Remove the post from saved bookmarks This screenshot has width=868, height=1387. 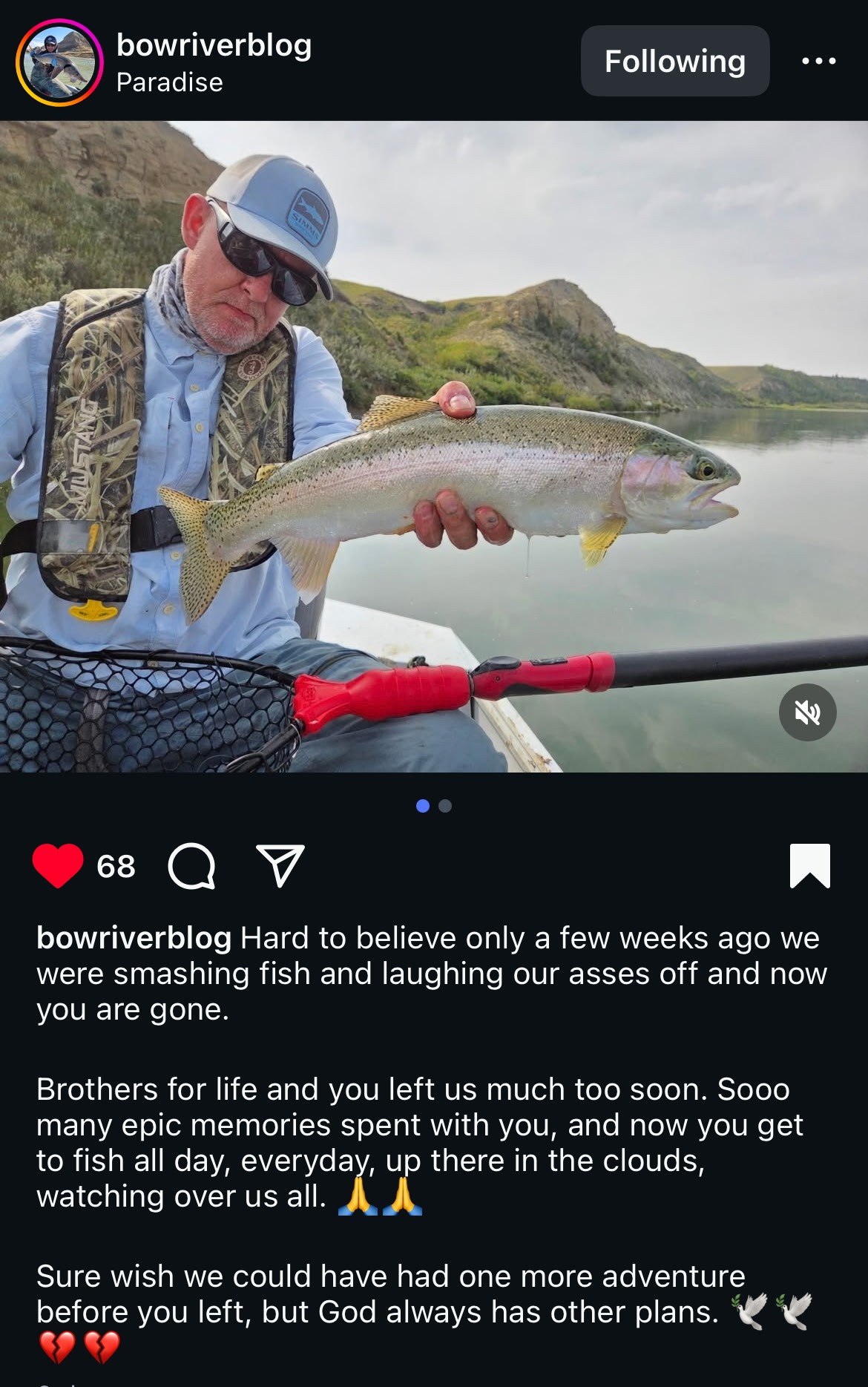809,865
